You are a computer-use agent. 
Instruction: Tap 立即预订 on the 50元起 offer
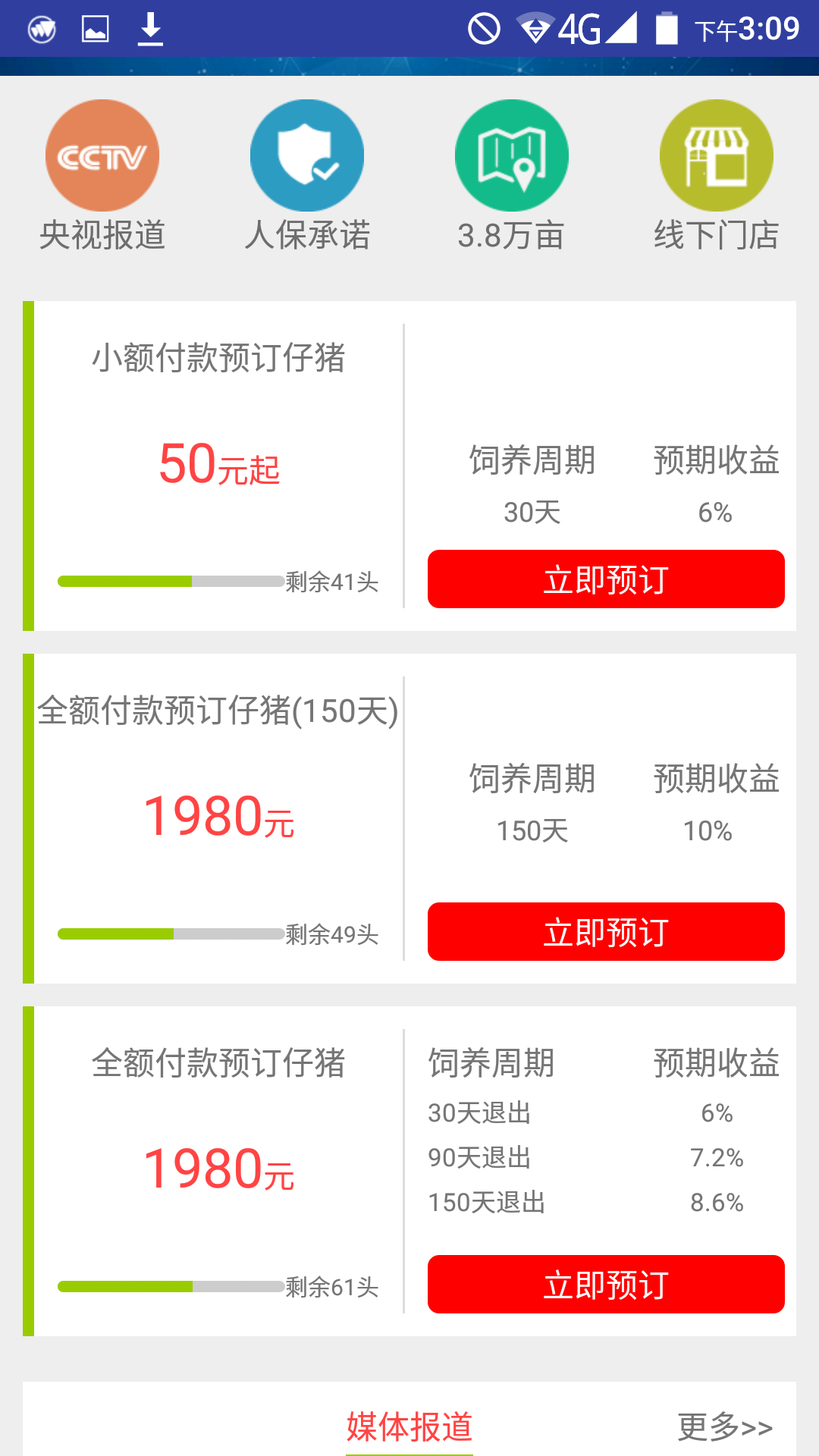606,579
